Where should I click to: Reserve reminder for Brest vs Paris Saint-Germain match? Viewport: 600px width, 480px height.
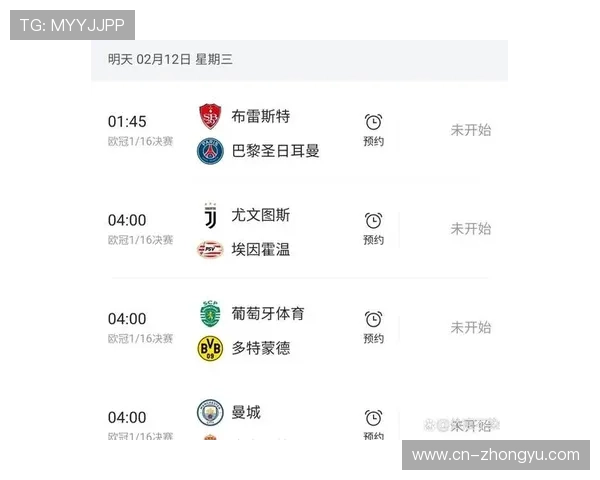click(x=373, y=129)
